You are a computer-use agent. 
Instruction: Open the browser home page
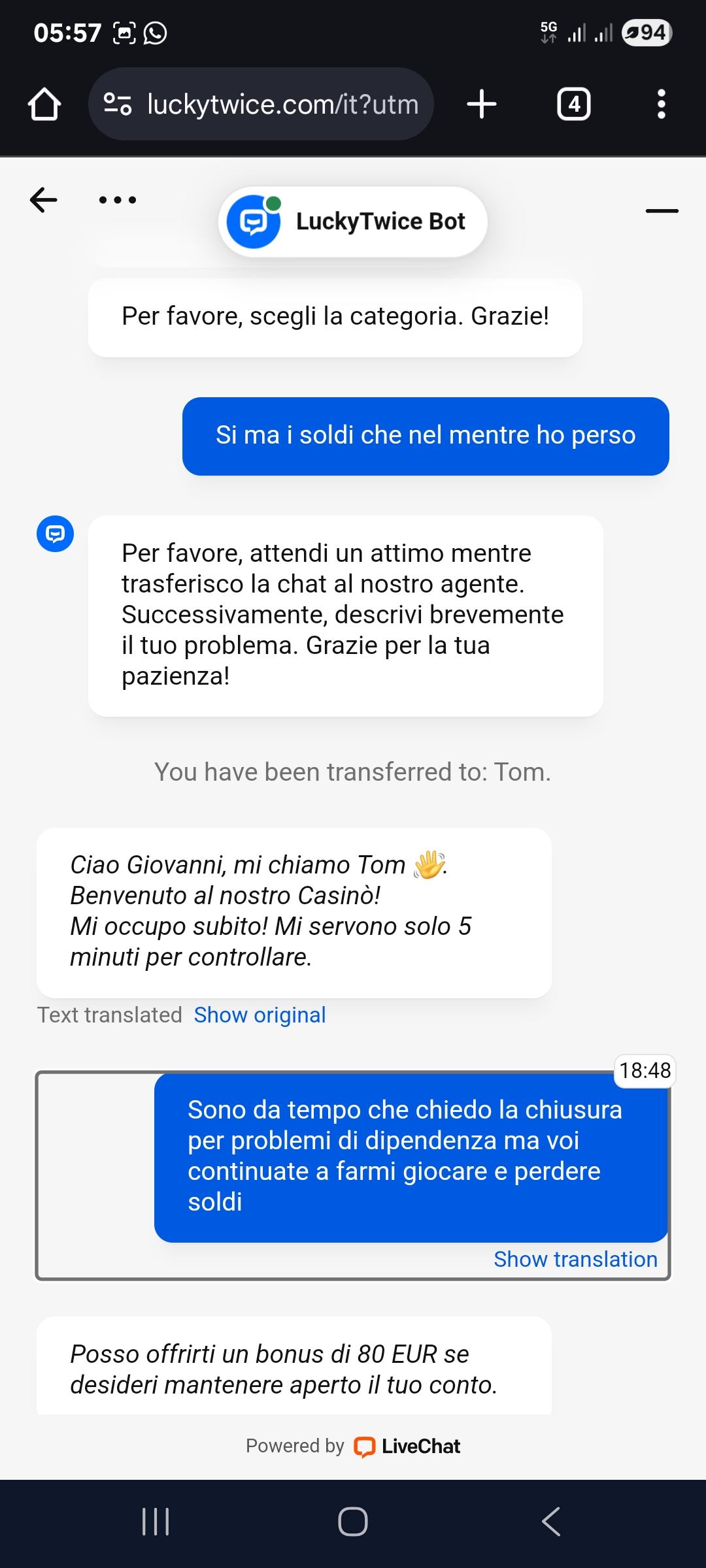pos(44,105)
